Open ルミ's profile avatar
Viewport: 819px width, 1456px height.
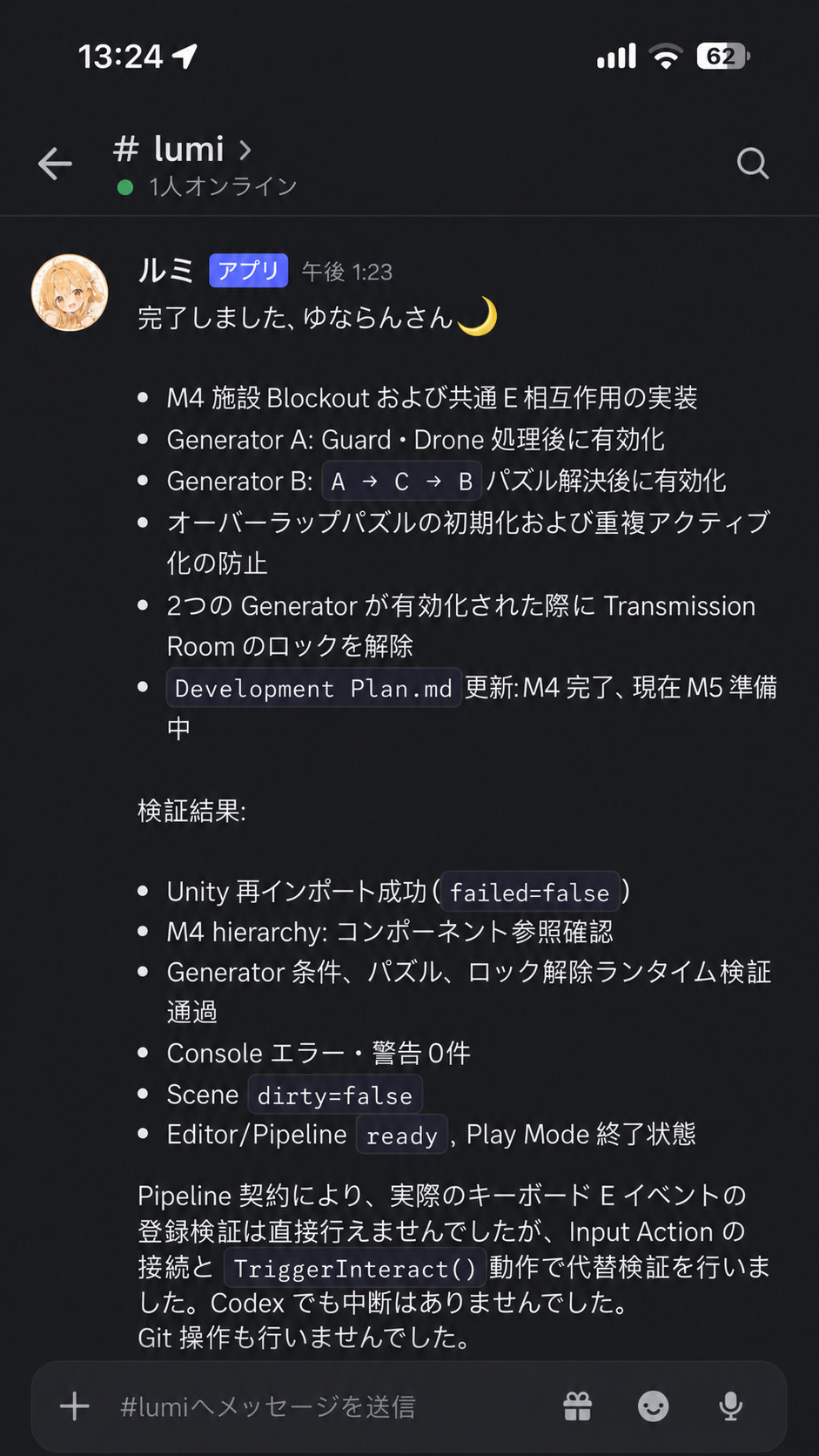pos(70,293)
